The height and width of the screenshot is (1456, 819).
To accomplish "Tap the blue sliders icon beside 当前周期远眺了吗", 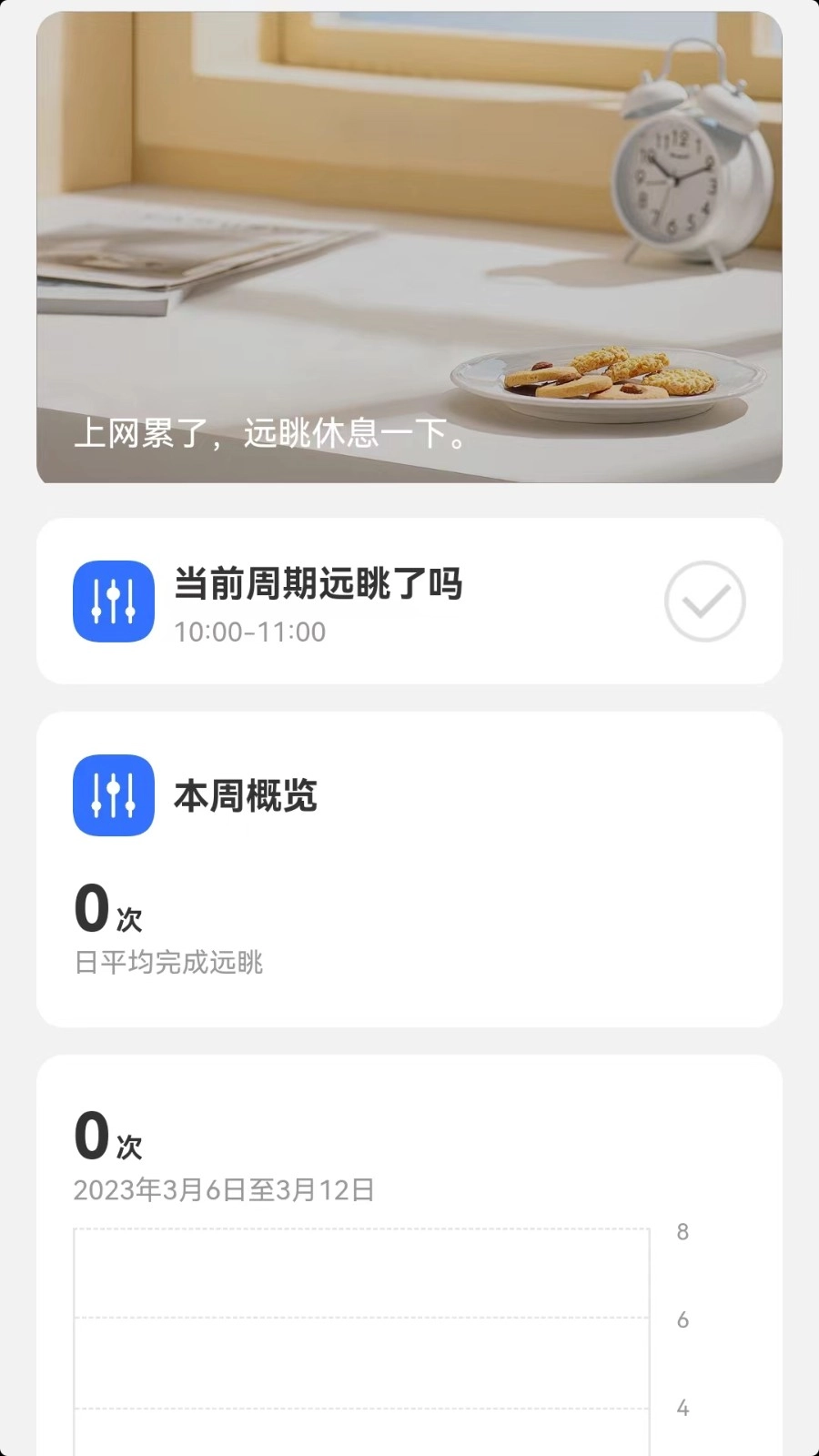I will pyautogui.click(x=112, y=602).
